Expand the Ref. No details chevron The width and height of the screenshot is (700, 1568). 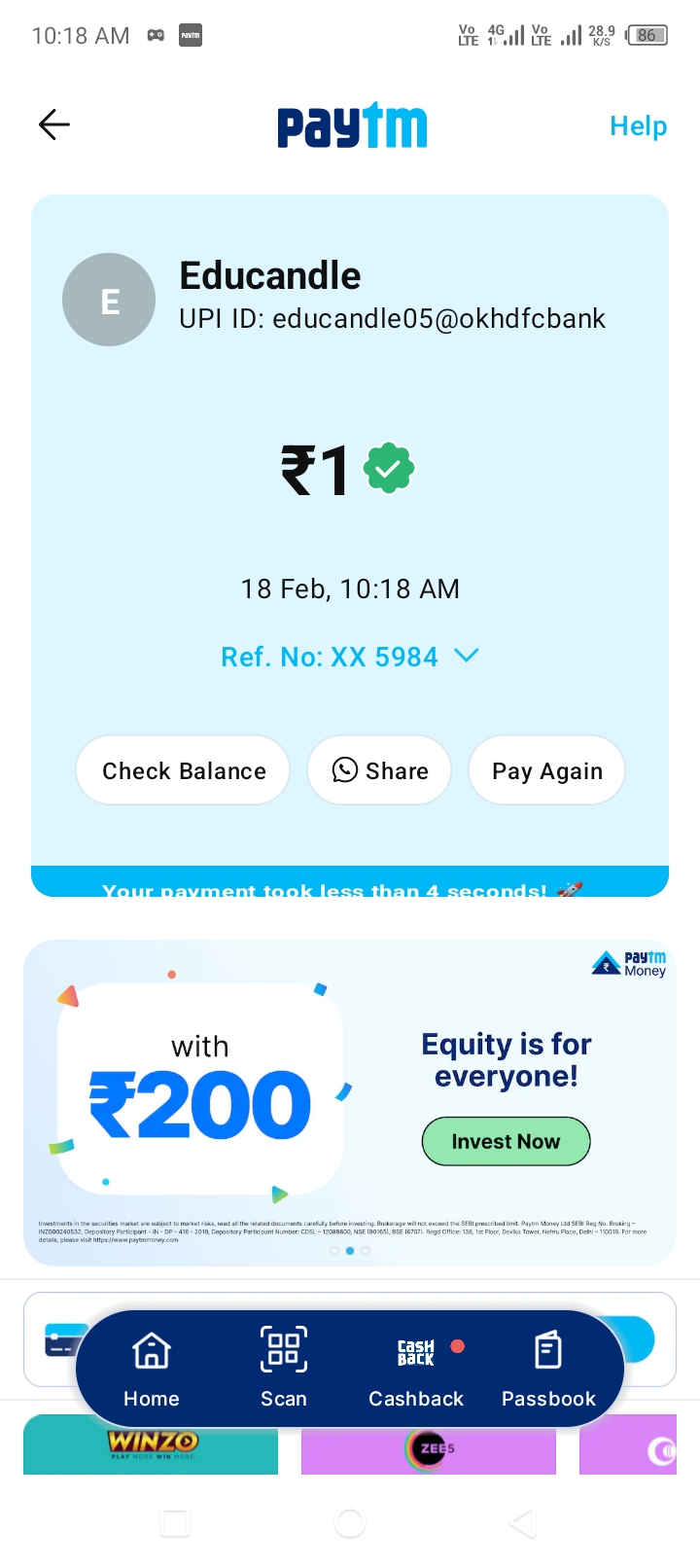pyautogui.click(x=467, y=657)
